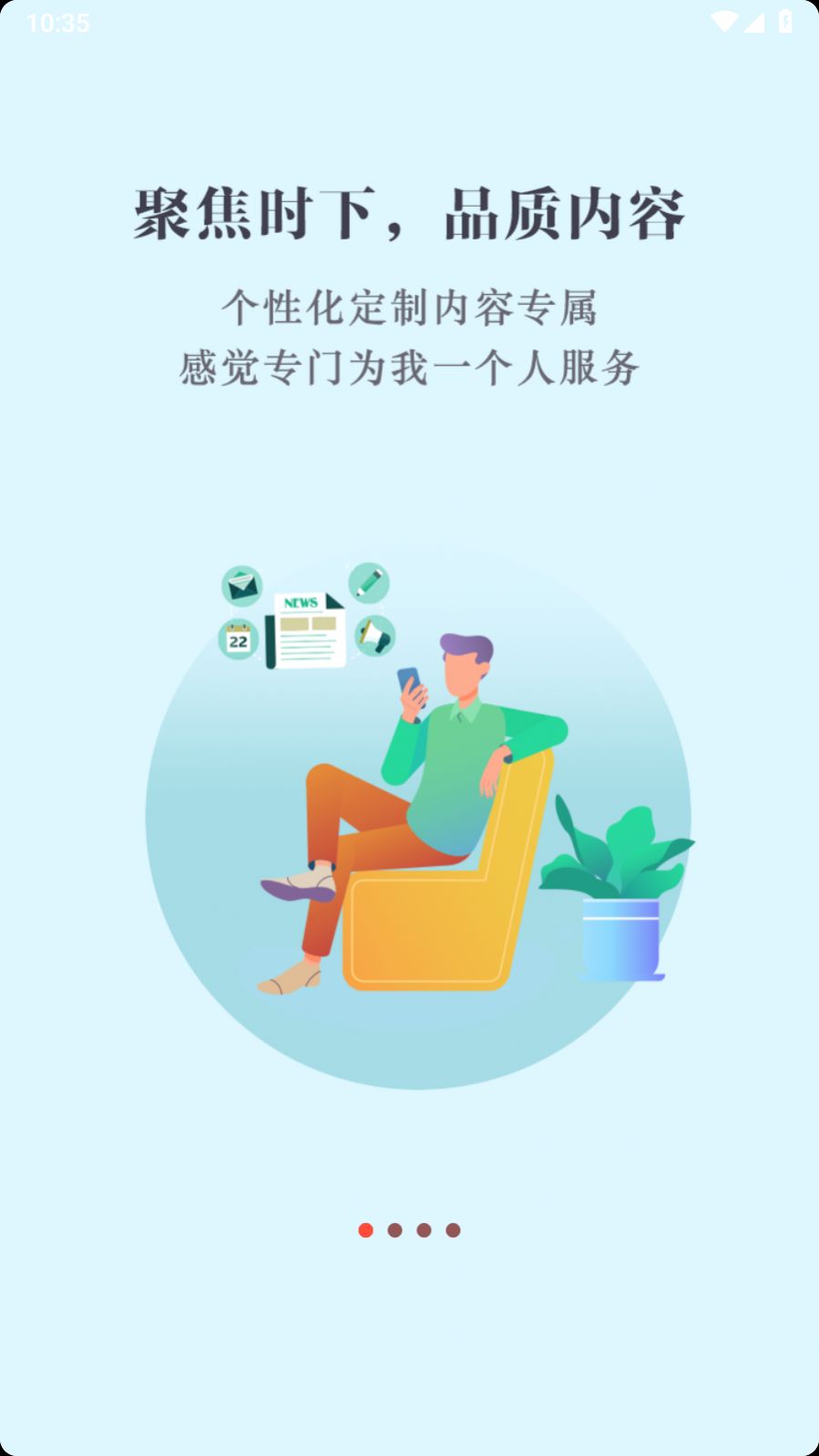Select the fourth page indicator dot
Screen dimensions: 819x1456
[x=451, y=1229]
